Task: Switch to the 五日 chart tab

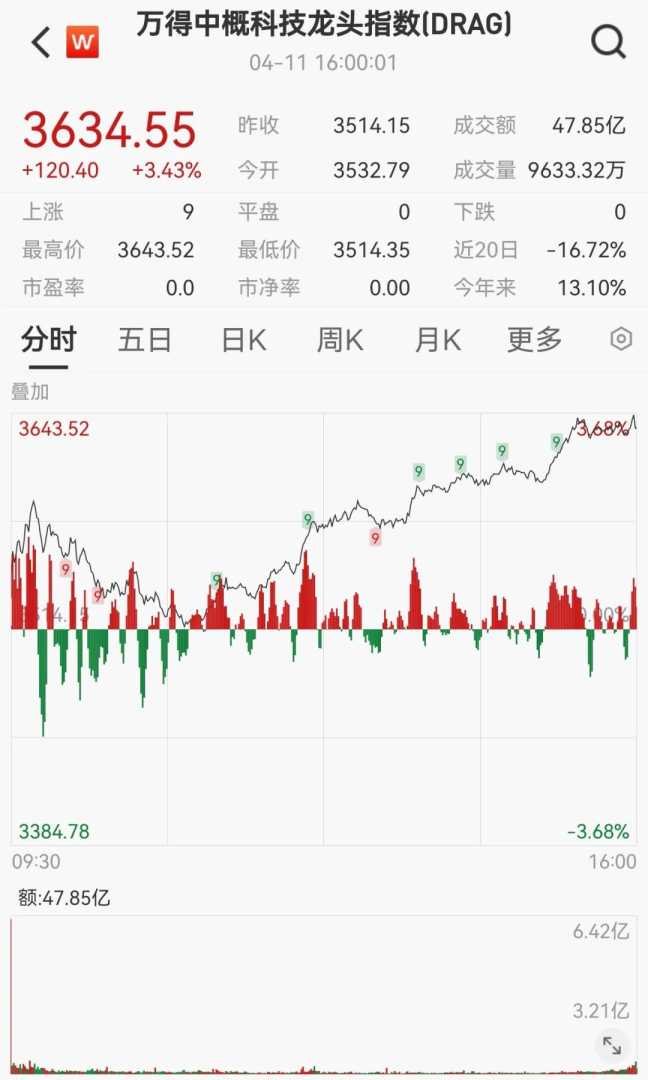Action: 145,340
